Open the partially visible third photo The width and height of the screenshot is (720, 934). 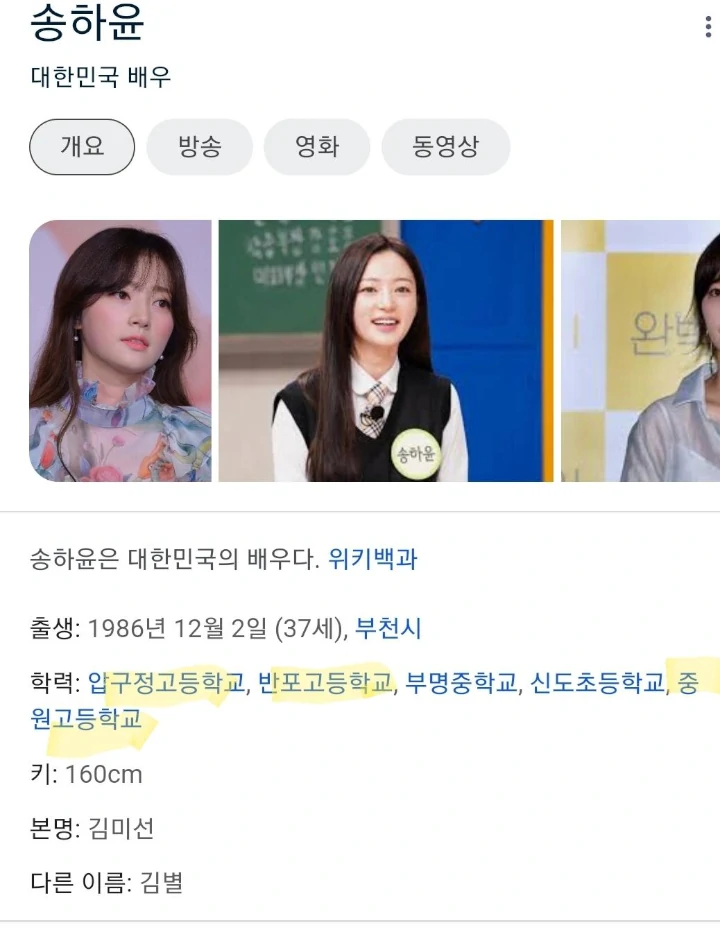pos(641,351)
